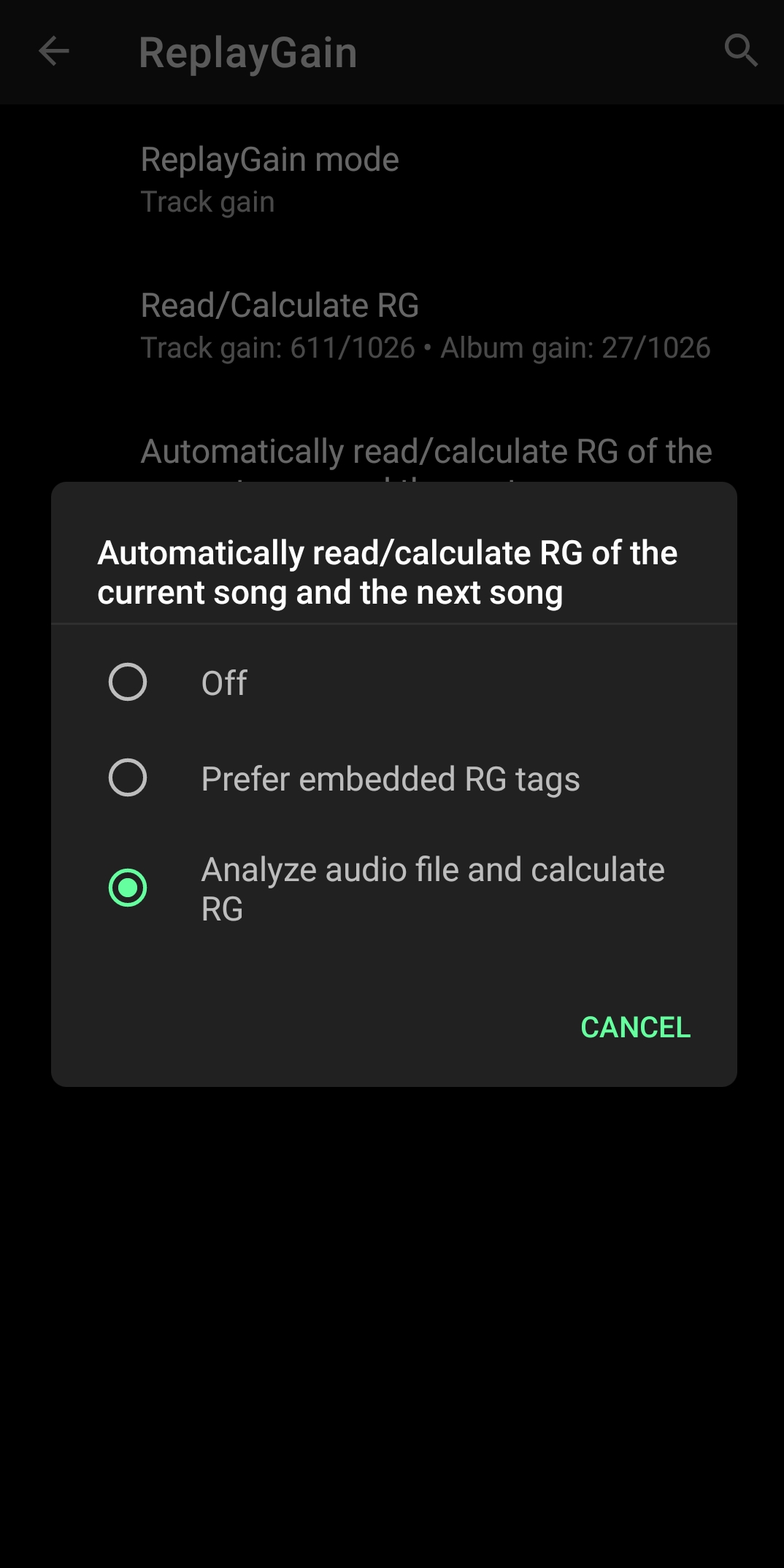Tap the Off option label text
The height and width of the screenshot is (1568, 784).
[224, 683]
